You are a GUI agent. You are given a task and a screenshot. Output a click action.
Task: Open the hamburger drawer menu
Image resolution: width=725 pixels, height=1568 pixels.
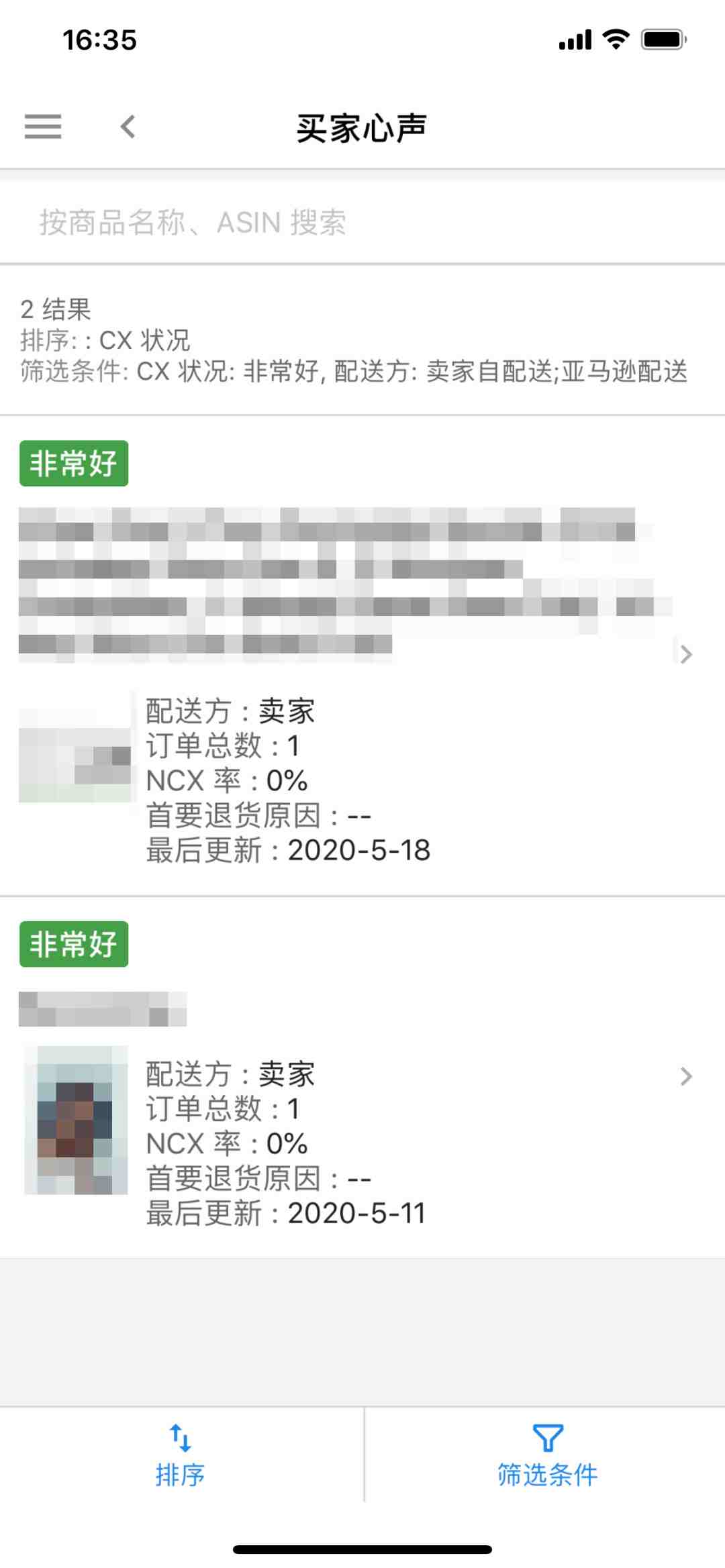click(x=43, y=126)
